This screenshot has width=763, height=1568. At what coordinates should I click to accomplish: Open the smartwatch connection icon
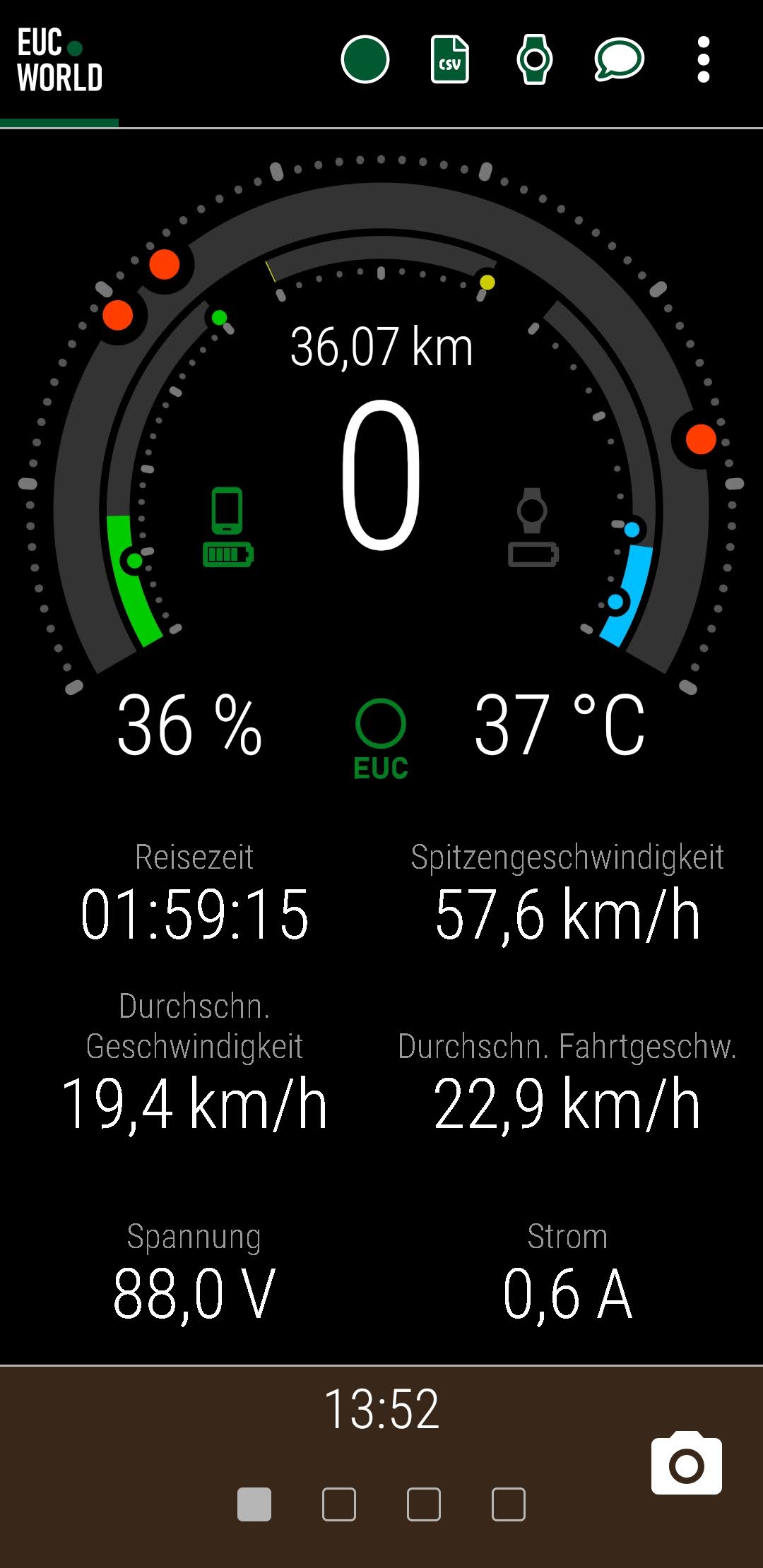(x=535, y=59)
